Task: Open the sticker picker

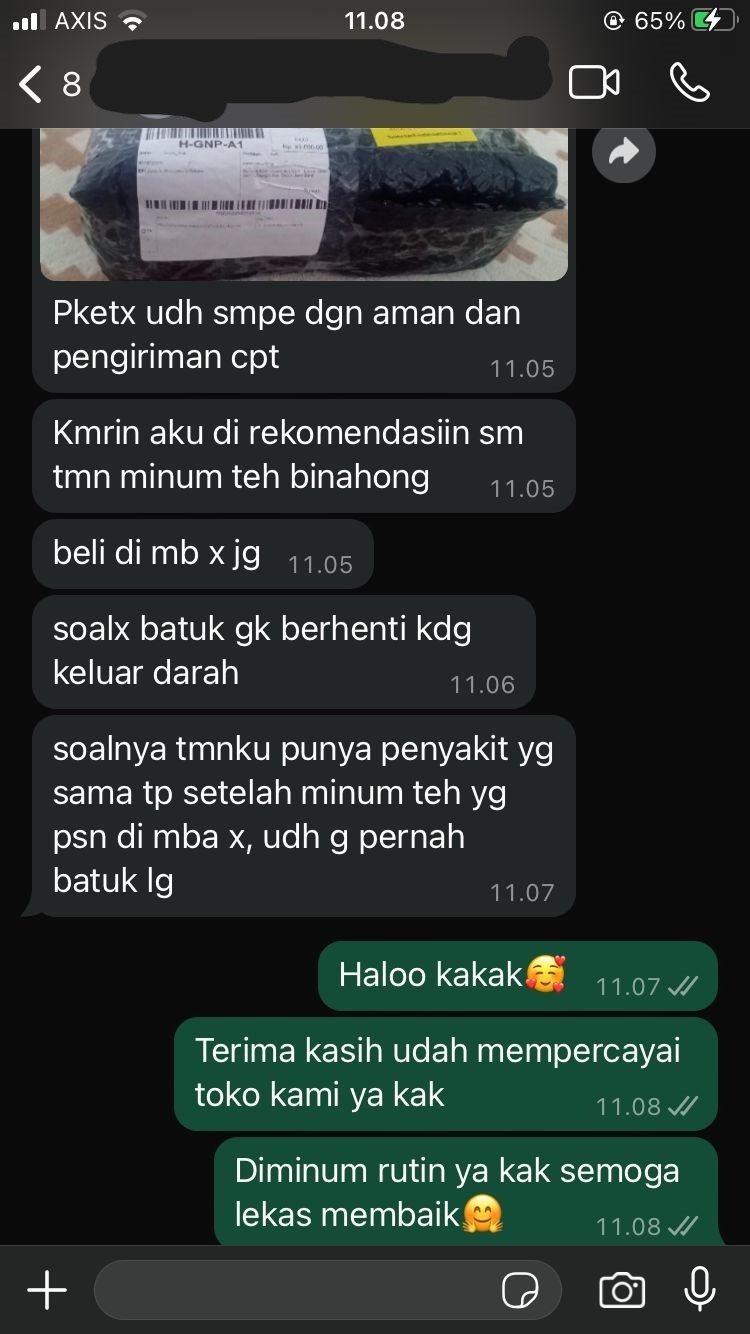Action: click(520, 1290)
